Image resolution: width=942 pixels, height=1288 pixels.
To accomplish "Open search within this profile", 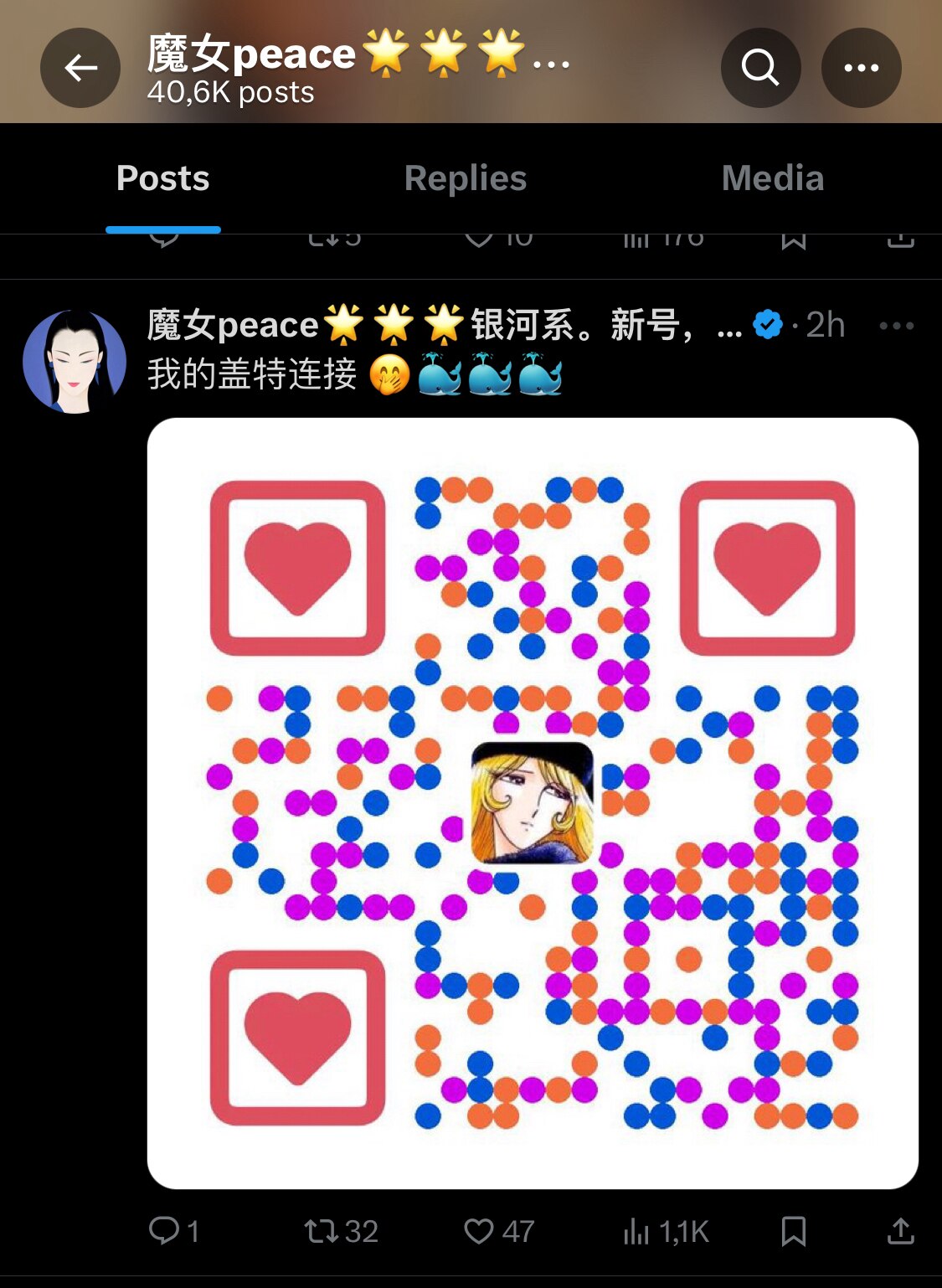I will 759,67.
